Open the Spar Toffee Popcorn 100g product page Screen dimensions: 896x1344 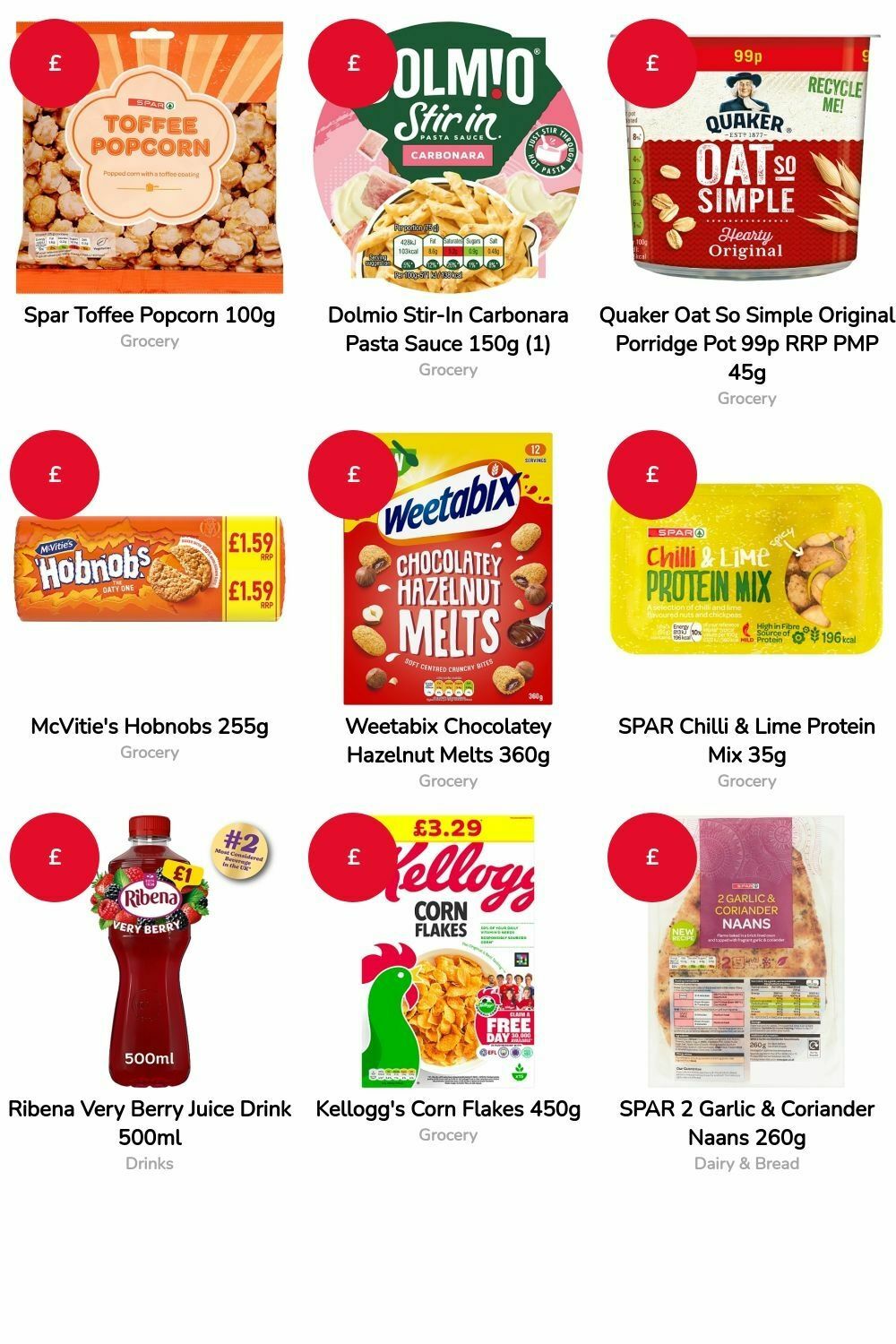tap(149, 315)
